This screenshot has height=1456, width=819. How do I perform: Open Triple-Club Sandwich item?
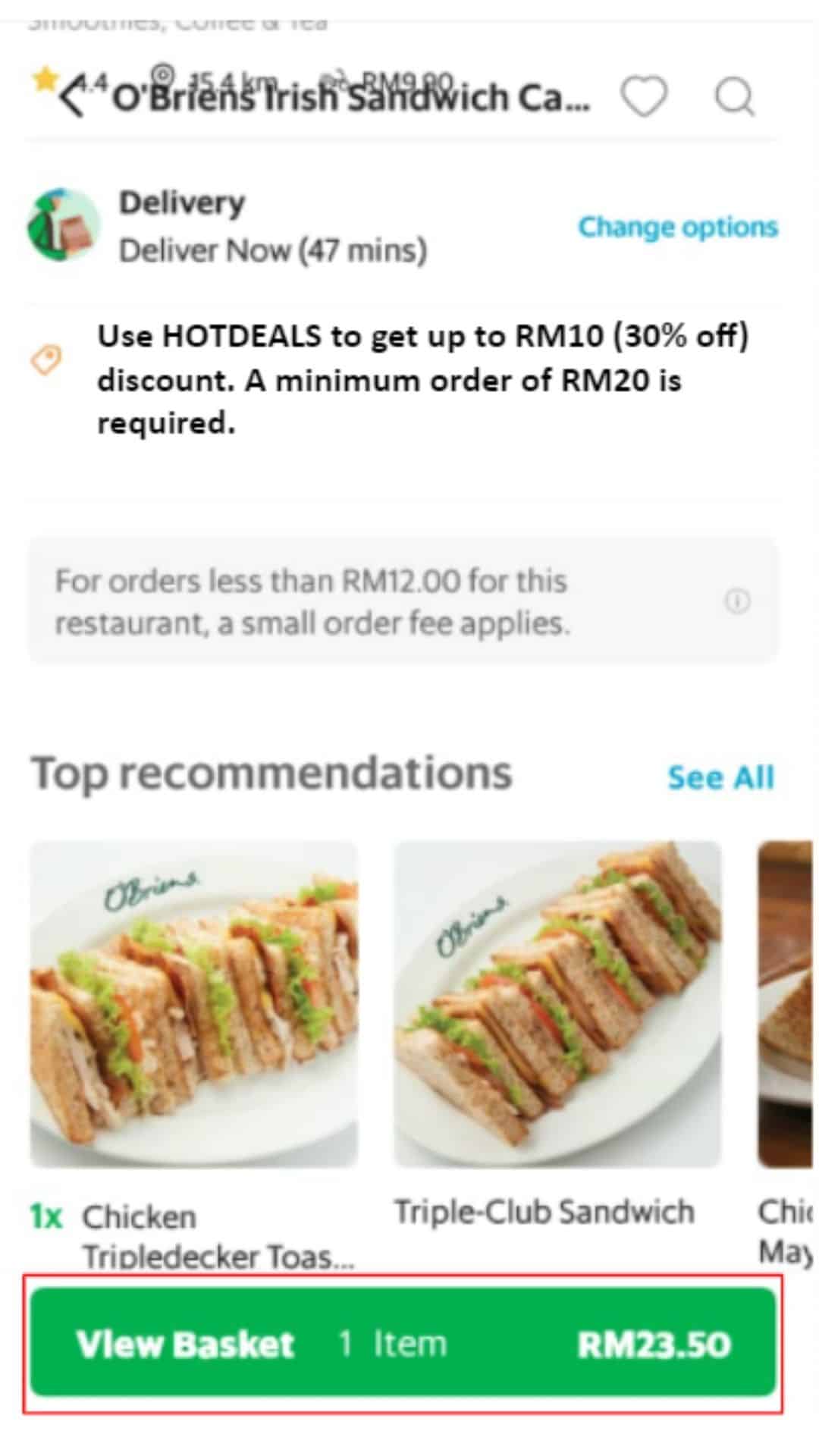(557, 1005)
